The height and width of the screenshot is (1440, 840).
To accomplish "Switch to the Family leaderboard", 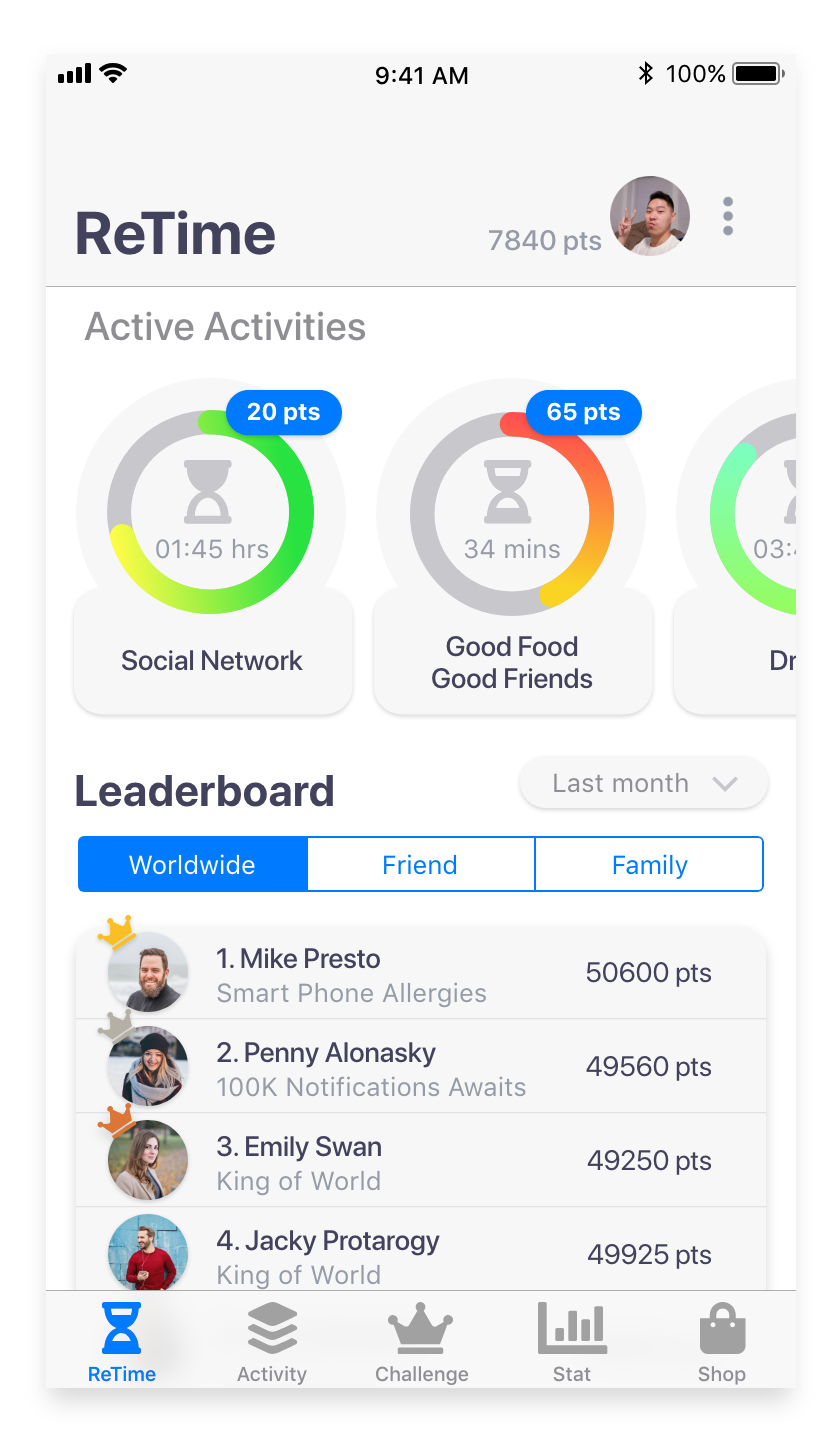I will click(x=649, y=865).
